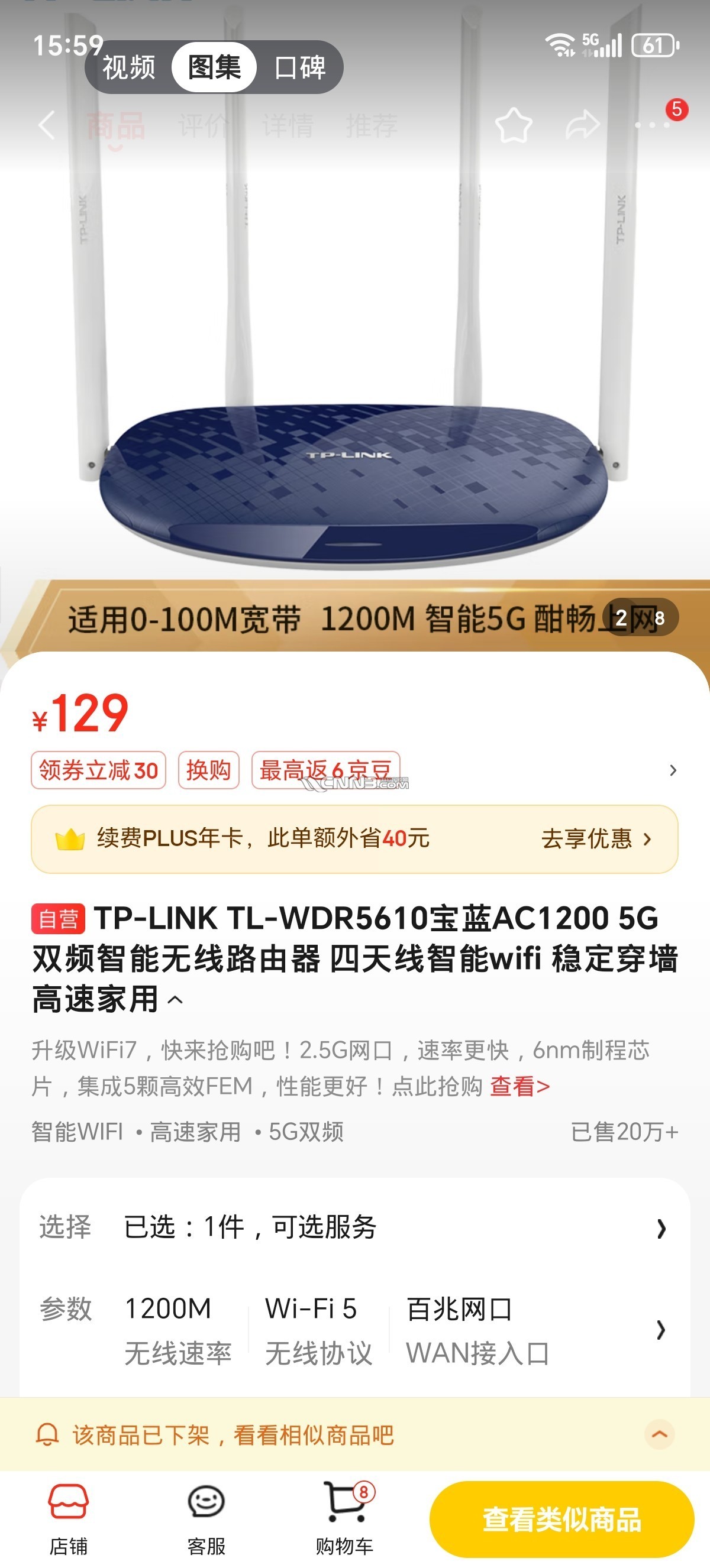Tap the 查看类似商品 button
The height and width of the screenshot is (1568, 710).
coord(561,1520)
